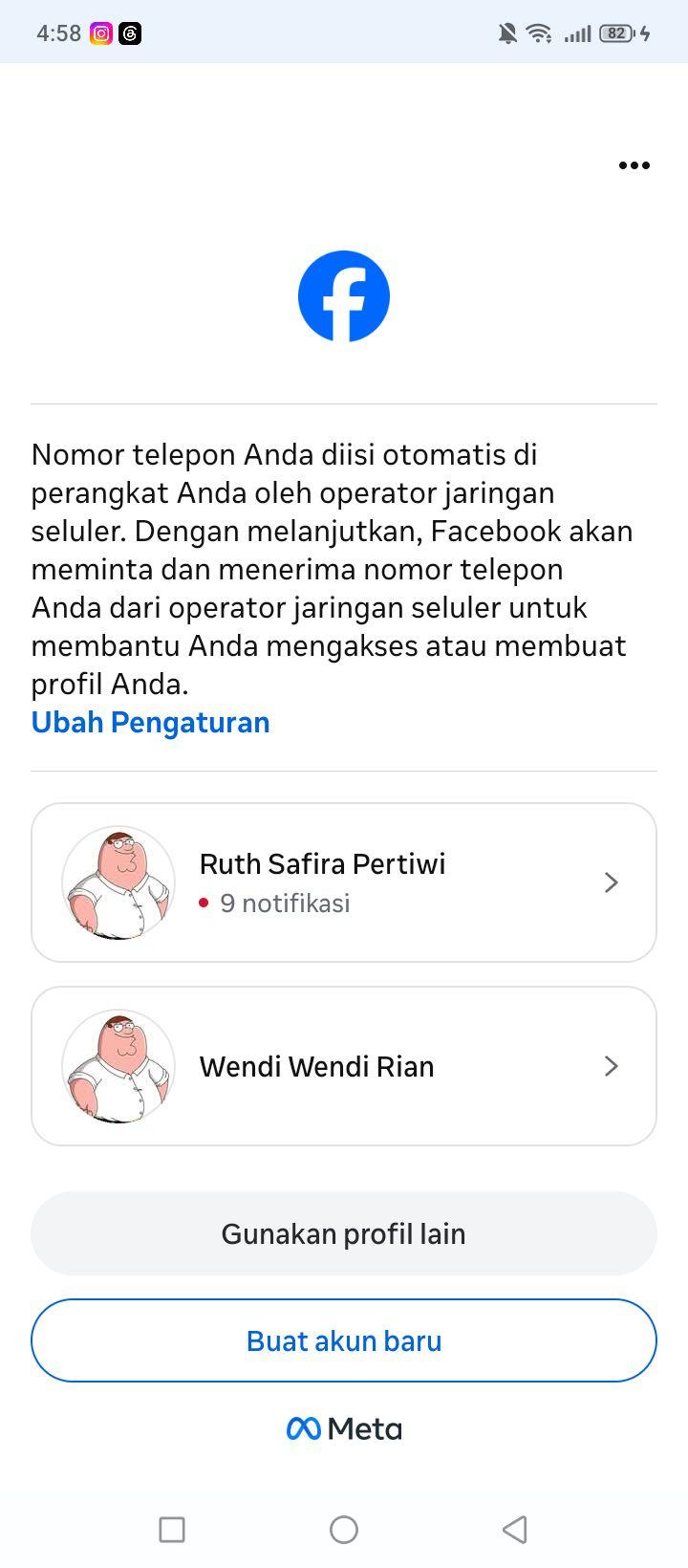Go to the home screen via system home button
688x1568 pixels.
click(x=344, y=1529)
